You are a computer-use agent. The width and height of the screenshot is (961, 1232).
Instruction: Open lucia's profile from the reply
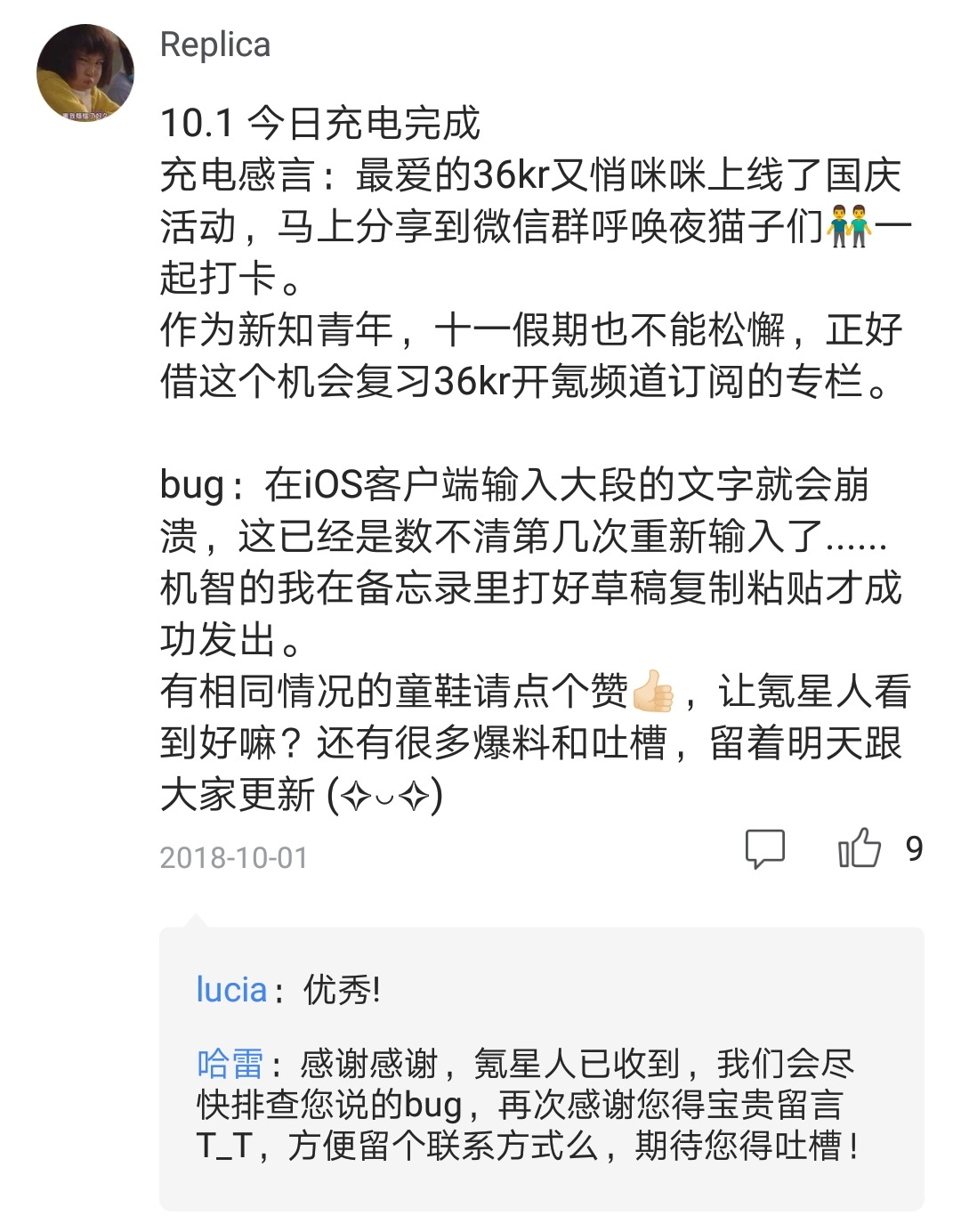click(x=230, y=989)
